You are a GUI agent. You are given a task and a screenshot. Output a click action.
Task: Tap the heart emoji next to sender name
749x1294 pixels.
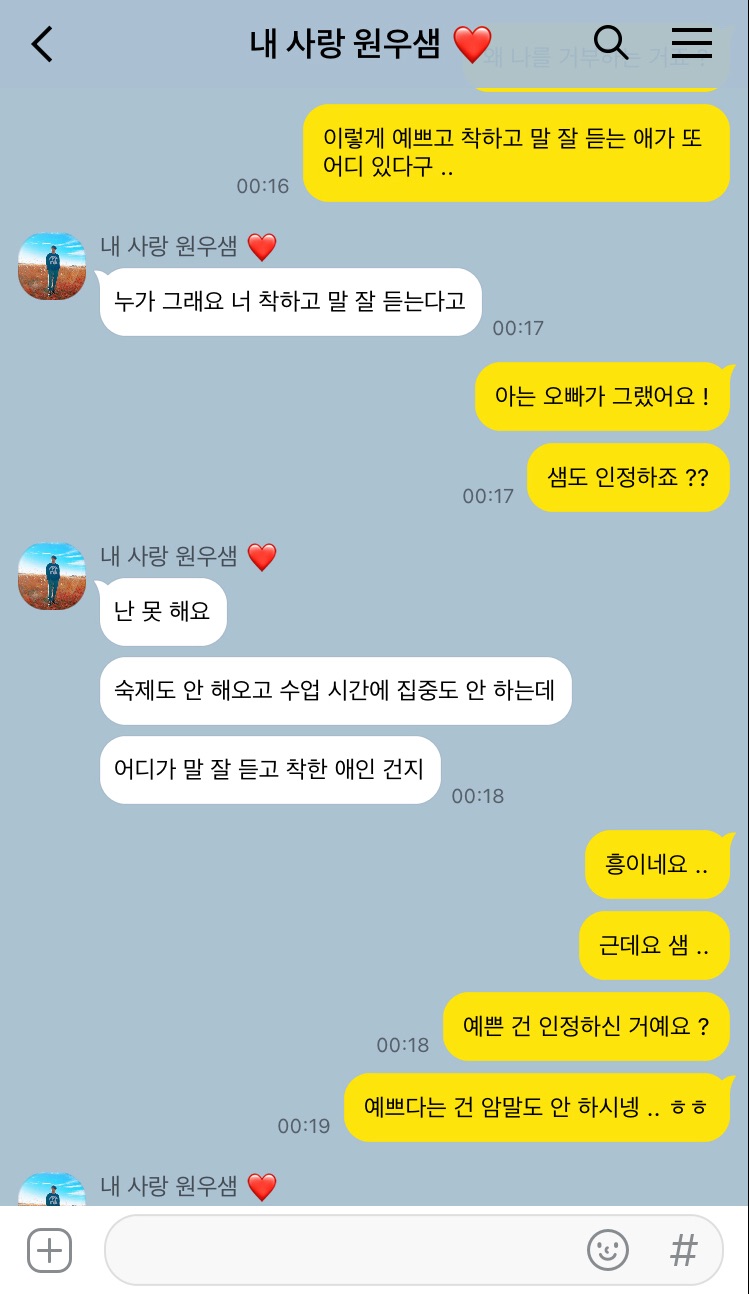(x=261, y=247)
